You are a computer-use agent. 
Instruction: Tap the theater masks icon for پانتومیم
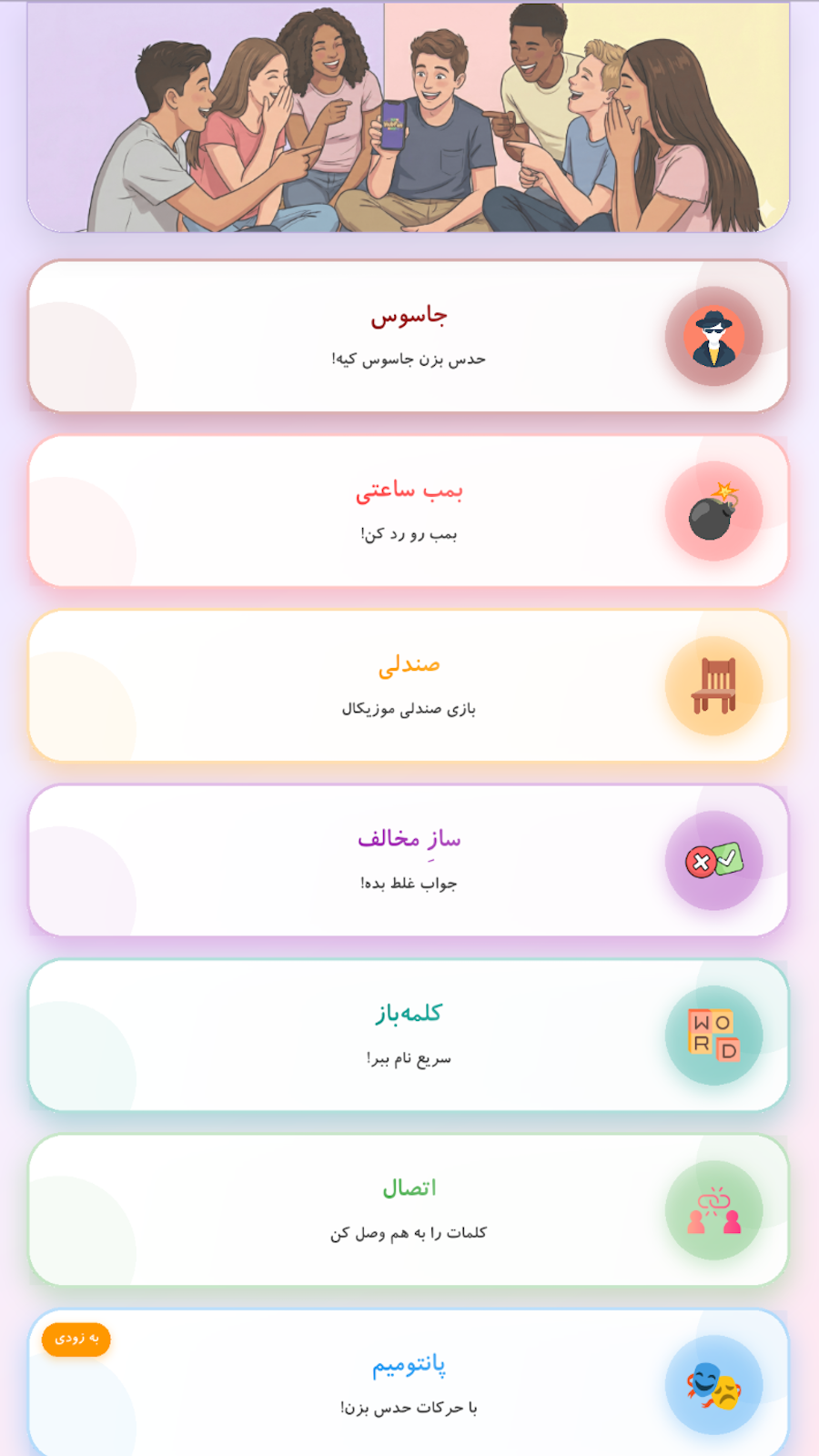point(714,1383)
